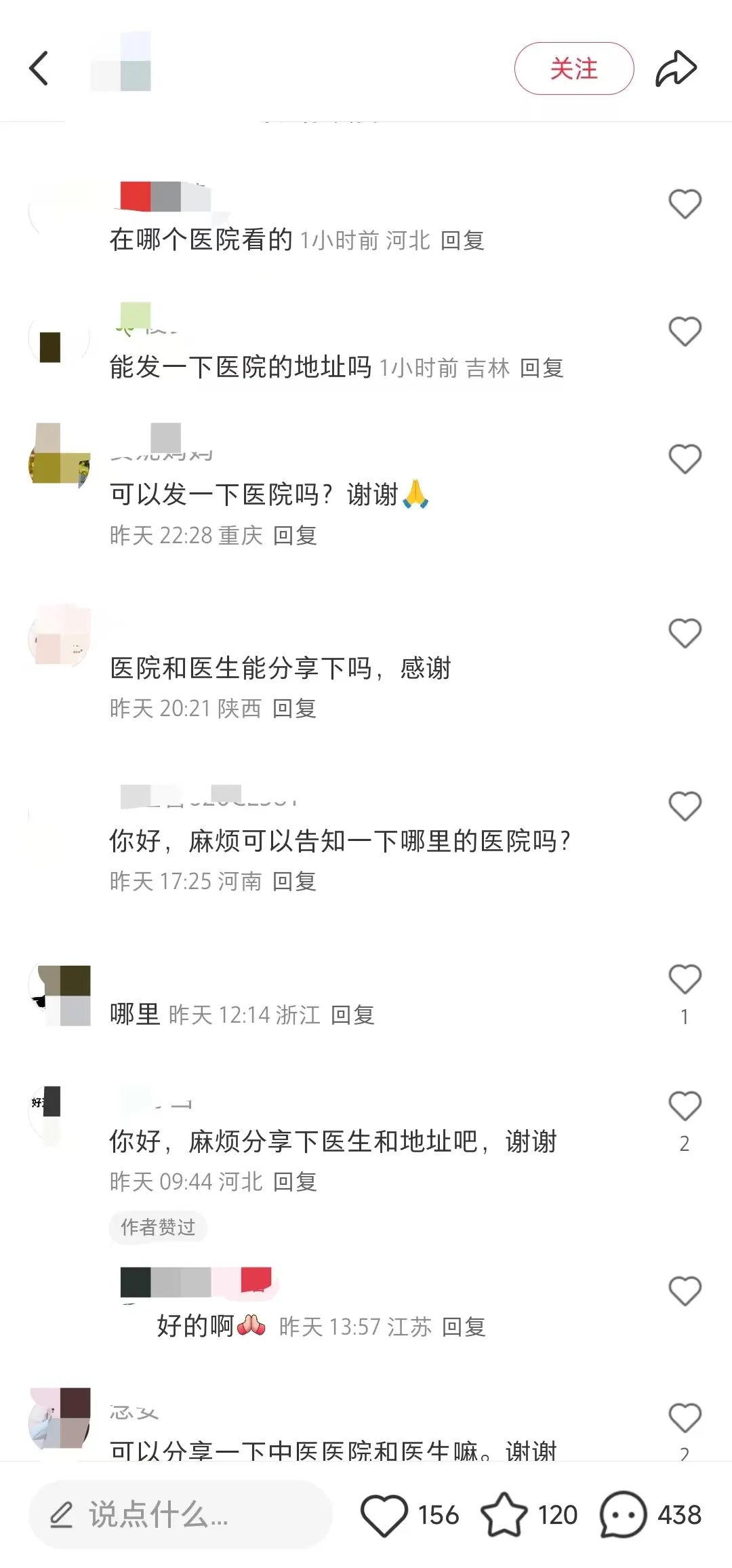Go back with the top-left arrow
The width and height of the screenshot is (732, 1568).
pyautogui.click(x=39, y=68)
